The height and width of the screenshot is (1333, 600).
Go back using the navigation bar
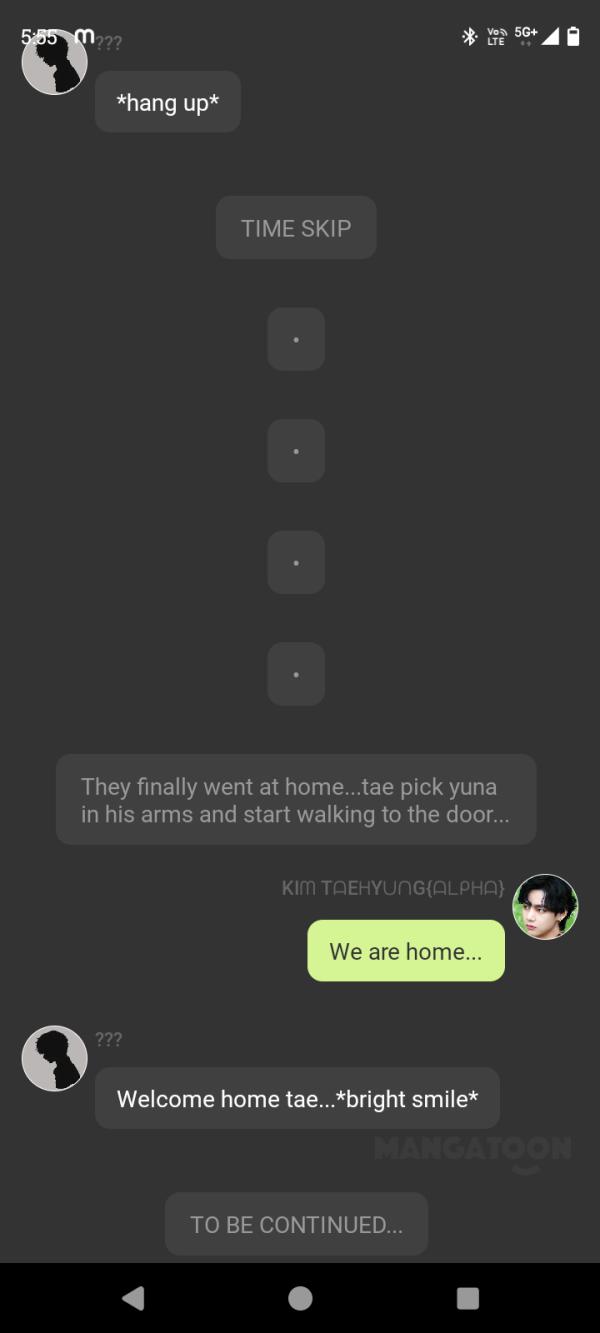click(x=133, y=1298)
